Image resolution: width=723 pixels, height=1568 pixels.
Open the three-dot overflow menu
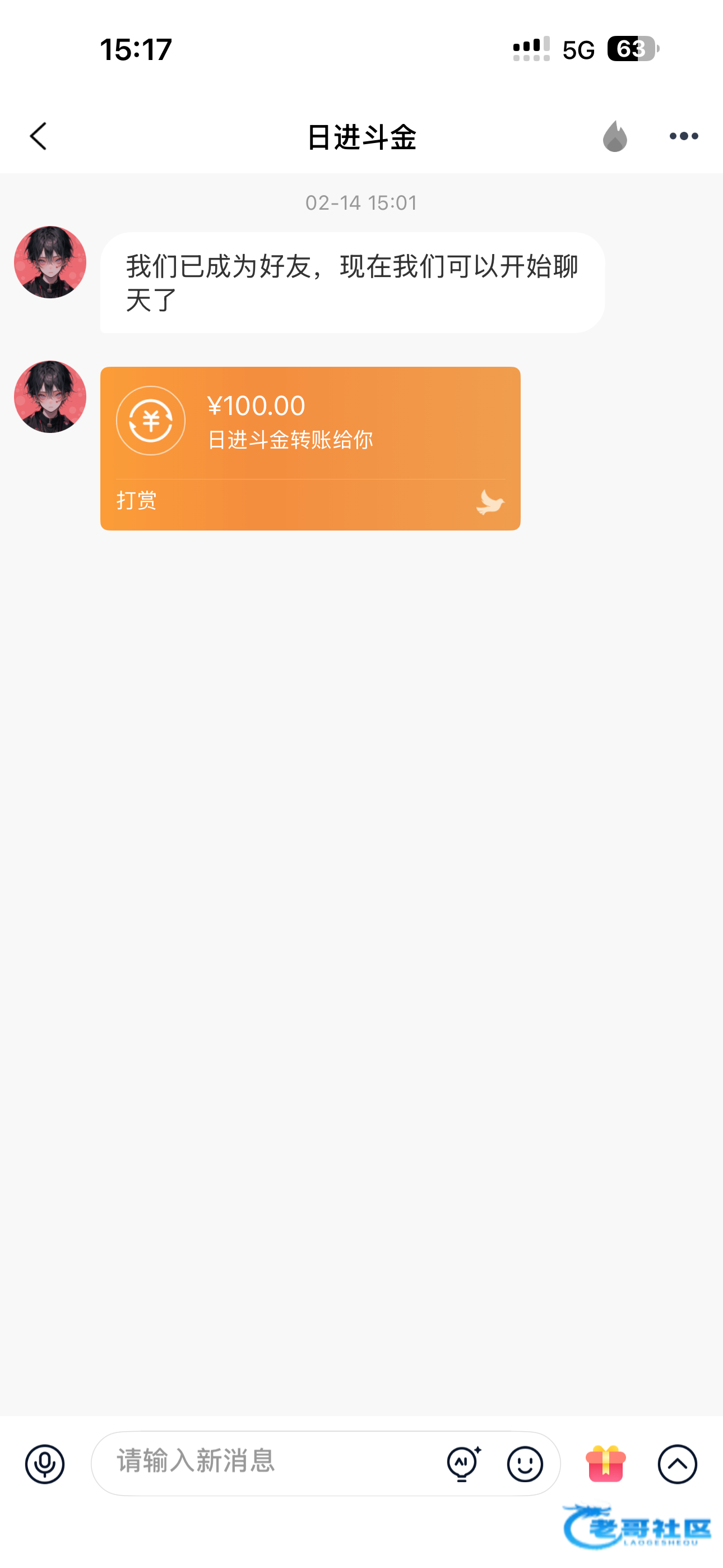[683, 136]
